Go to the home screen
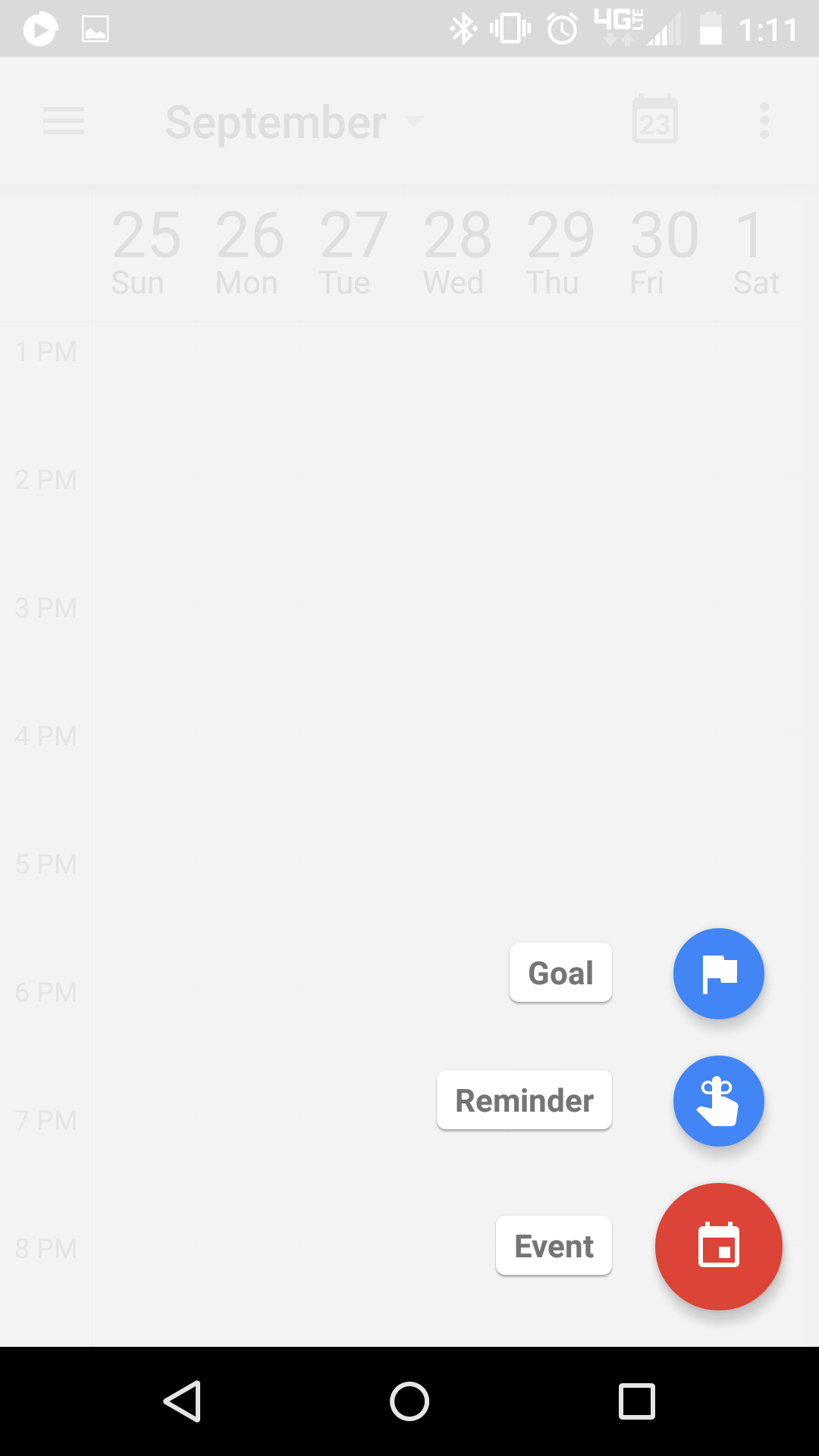 click(x=409, y=1401)
